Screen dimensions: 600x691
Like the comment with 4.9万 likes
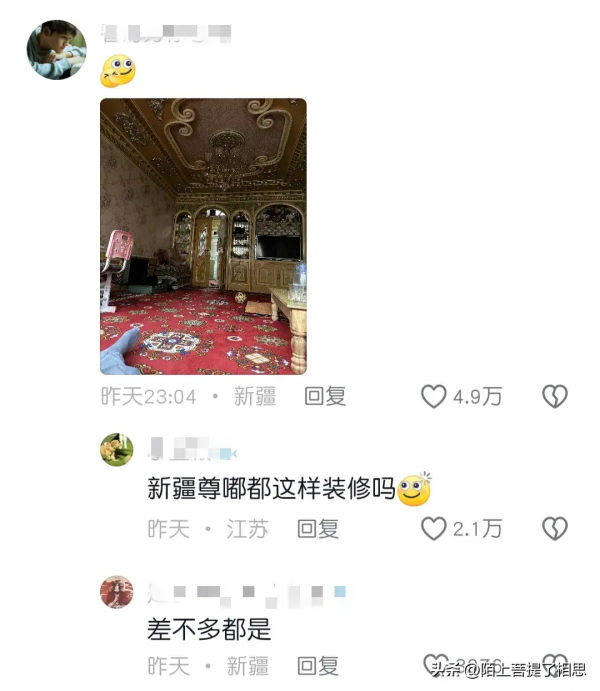tap(434, 397)
